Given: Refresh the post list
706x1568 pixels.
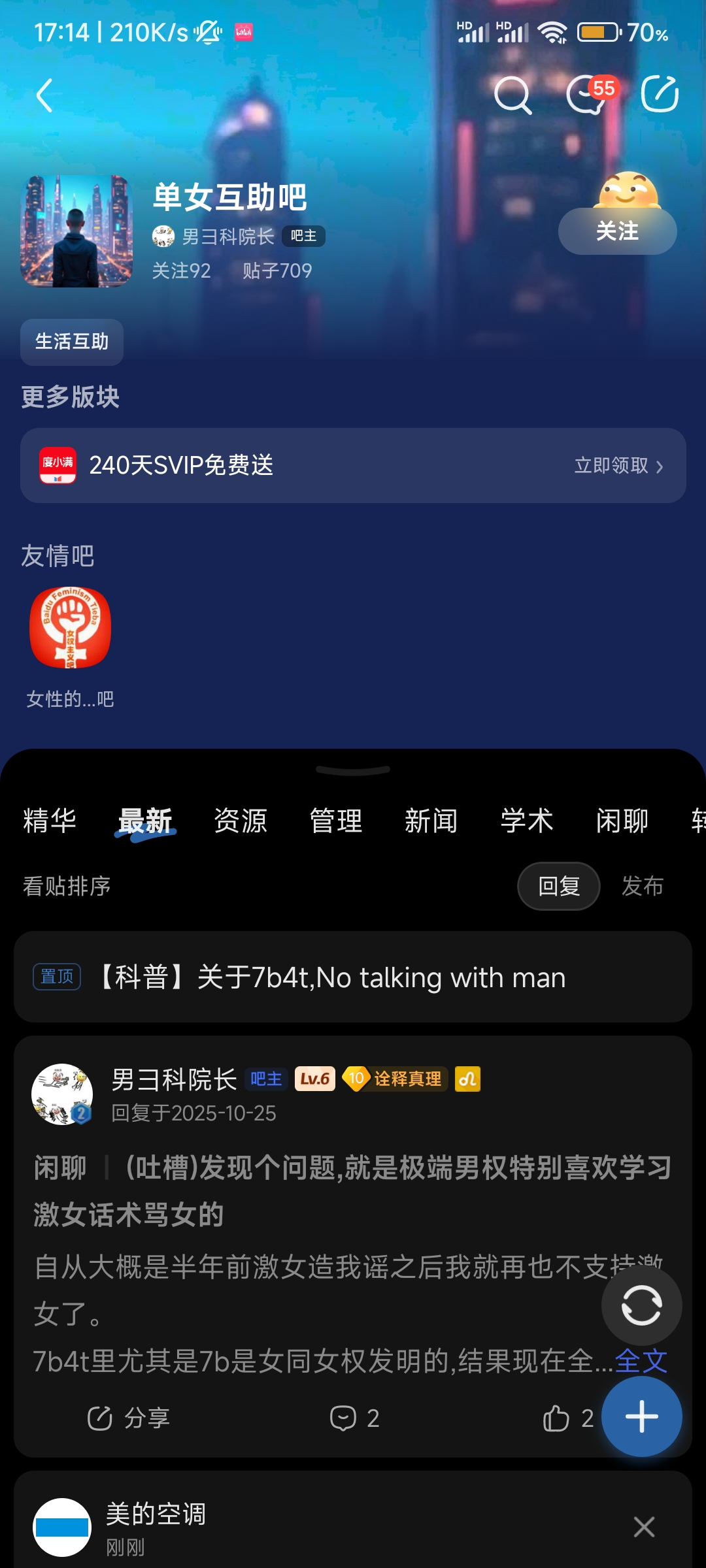Looking at the screenshot, I should coord(641,1306).
